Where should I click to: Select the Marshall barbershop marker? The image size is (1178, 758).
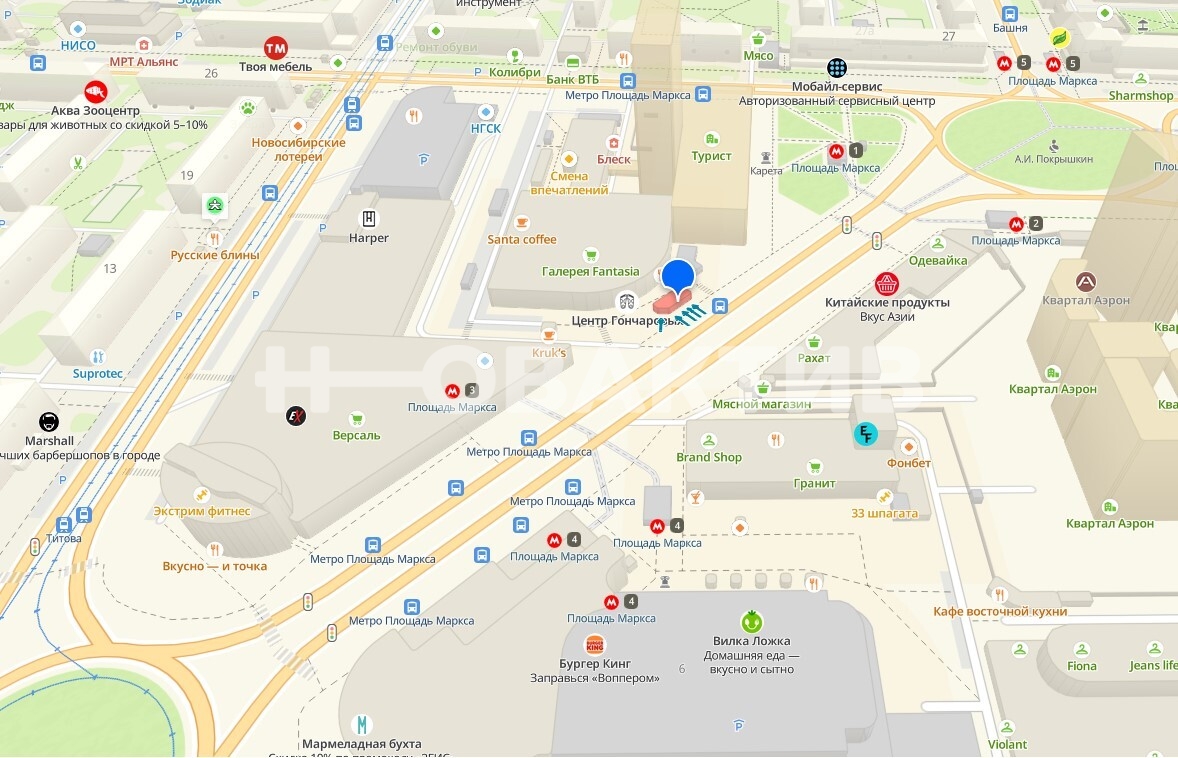[48, 422]
